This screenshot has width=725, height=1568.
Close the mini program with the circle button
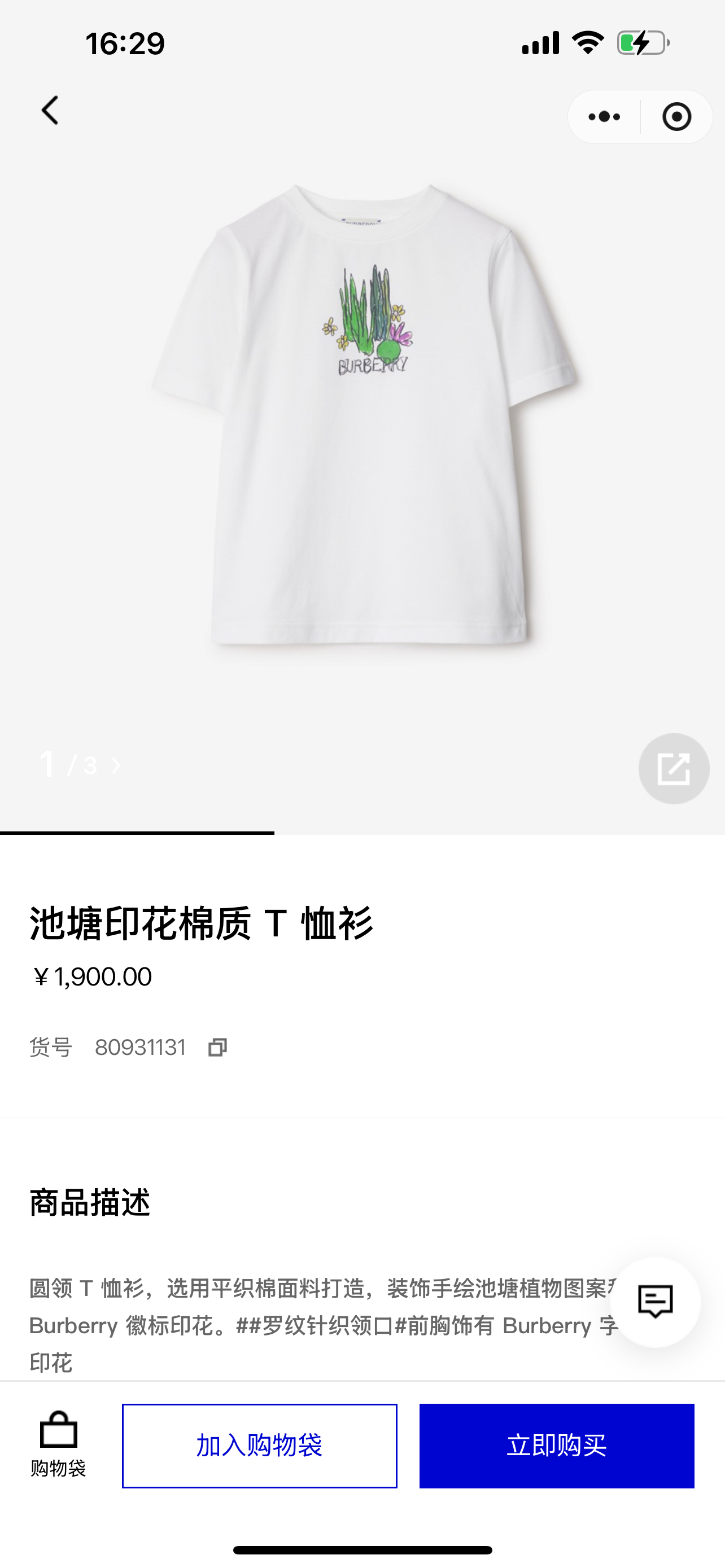click(676, 117)
